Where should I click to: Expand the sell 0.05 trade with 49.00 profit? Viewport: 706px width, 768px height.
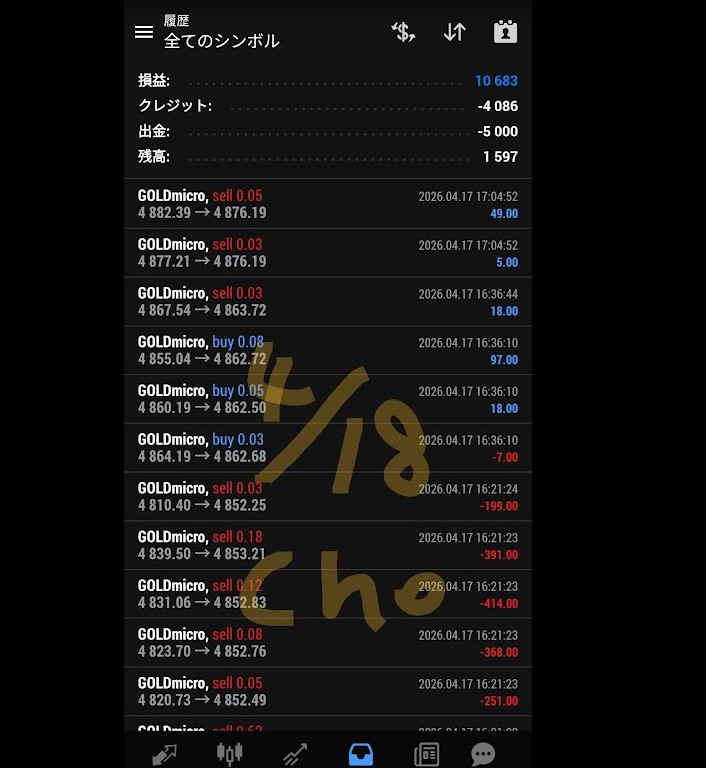tap(328, 204)
